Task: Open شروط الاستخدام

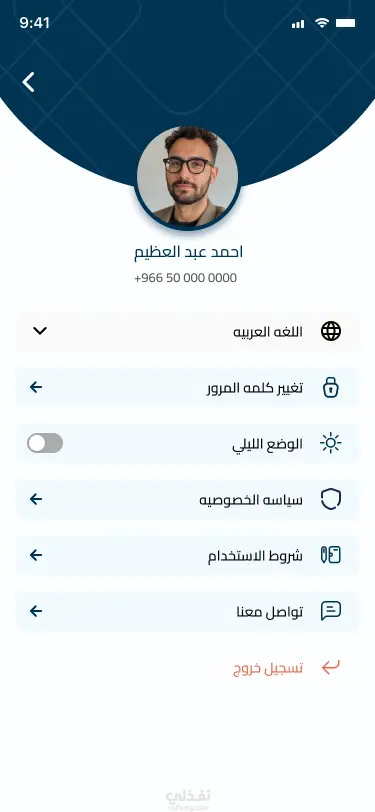Action: point(188,555)
